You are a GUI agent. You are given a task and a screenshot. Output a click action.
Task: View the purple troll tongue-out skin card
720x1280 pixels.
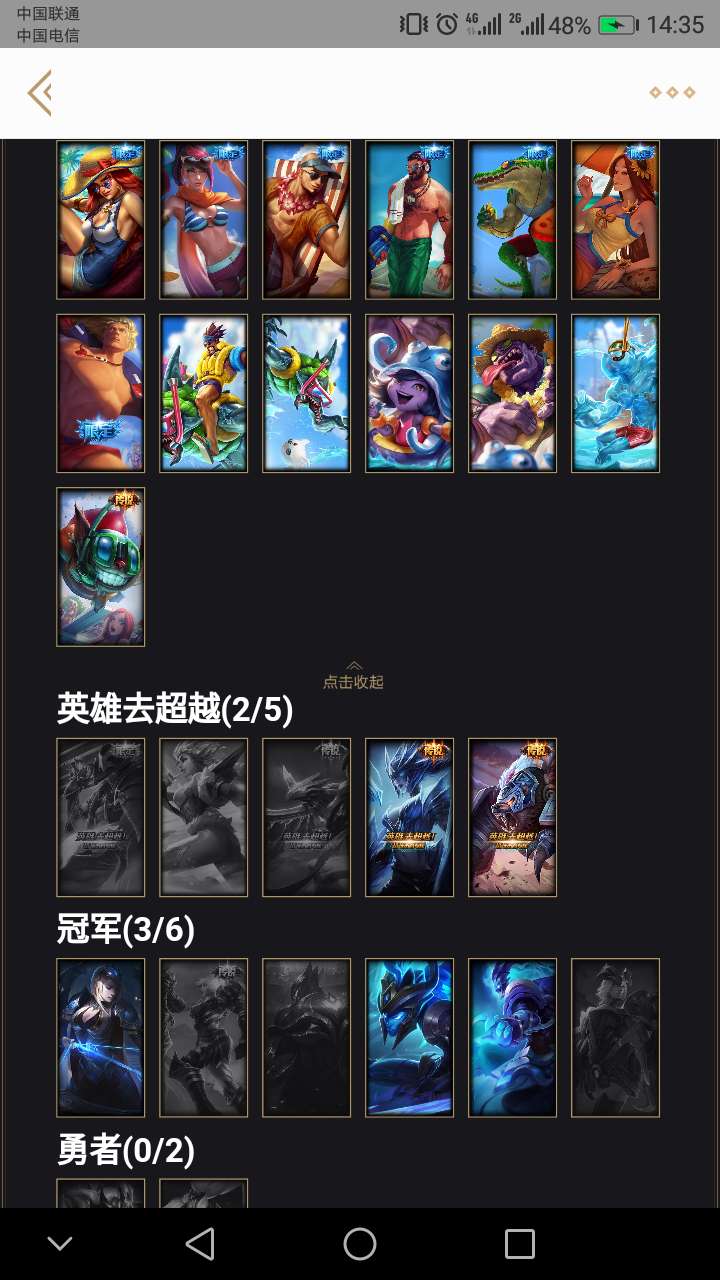pos(512,393)
